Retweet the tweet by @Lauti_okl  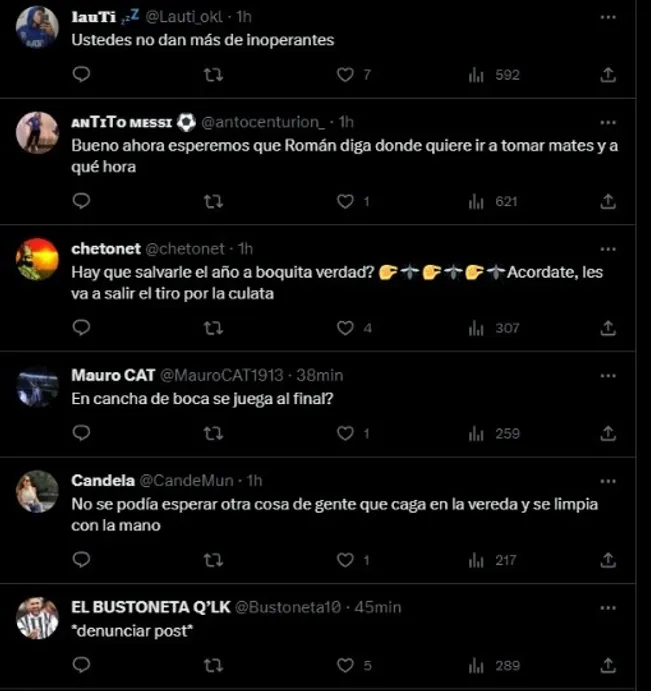pos(213,75)
